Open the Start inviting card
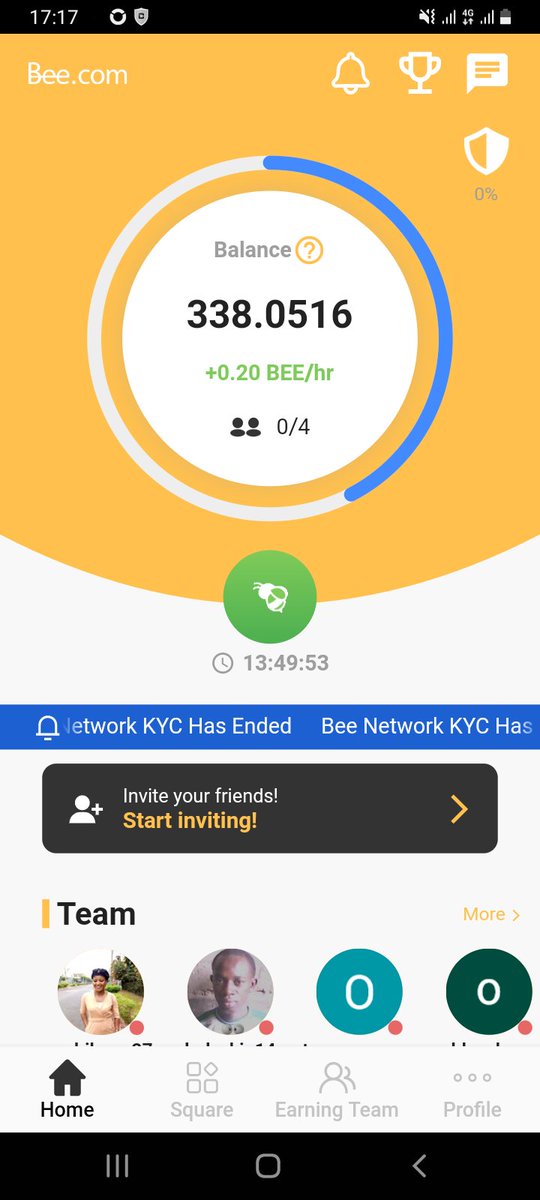The width and height of the screenshot is (540, 1200). coord(270,808)
